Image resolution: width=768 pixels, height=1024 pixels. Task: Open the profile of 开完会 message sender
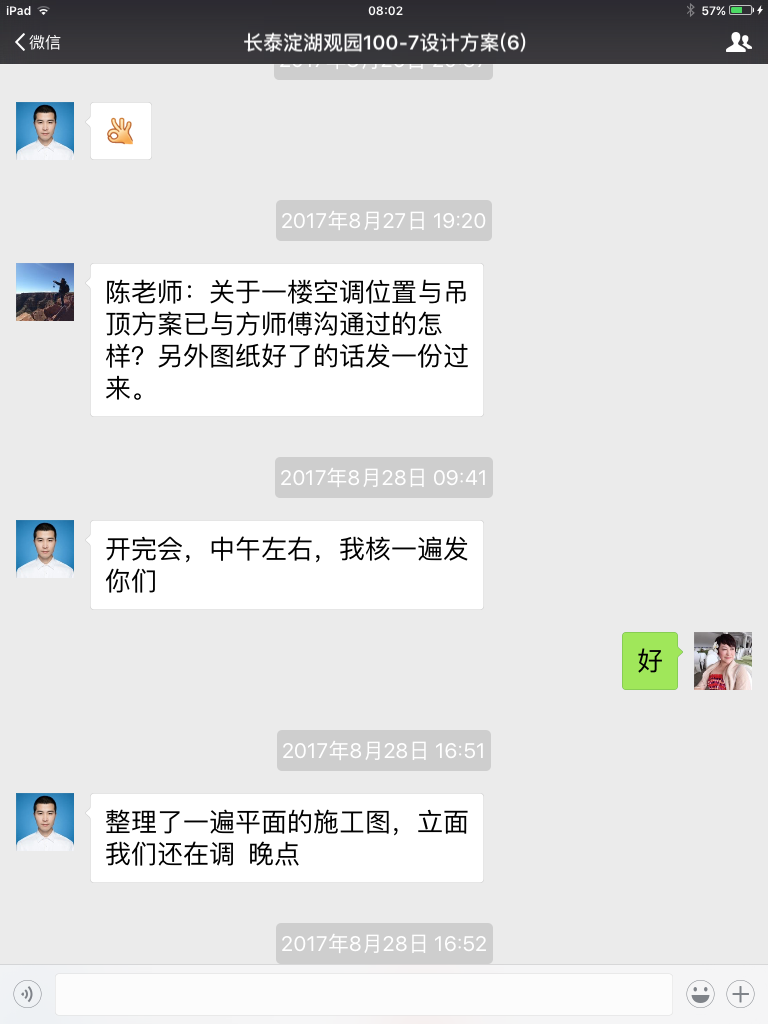pos(45,549)
